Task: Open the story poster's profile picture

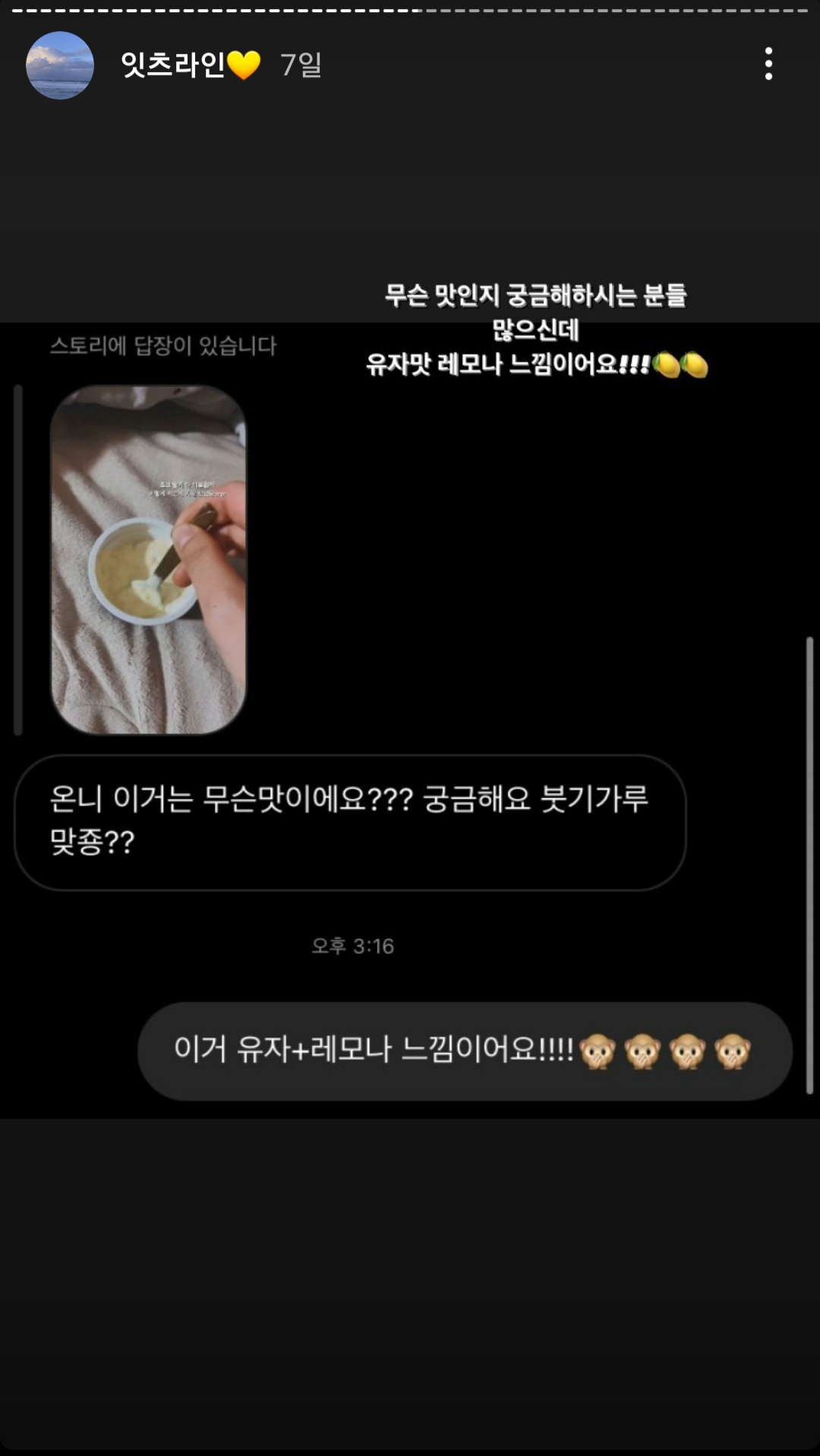Action: 60,65
